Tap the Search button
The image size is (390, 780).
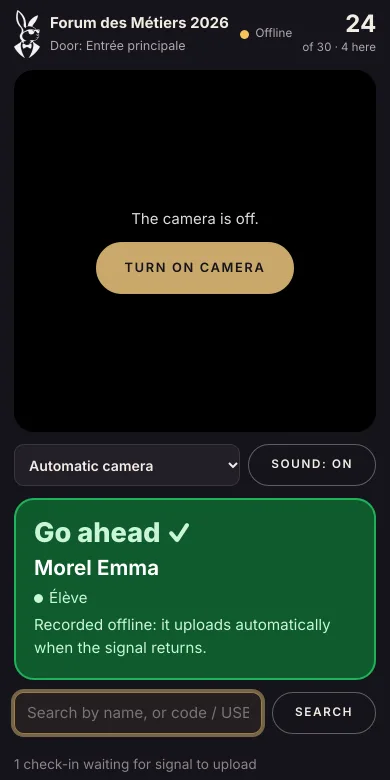(x=324, y=713)
